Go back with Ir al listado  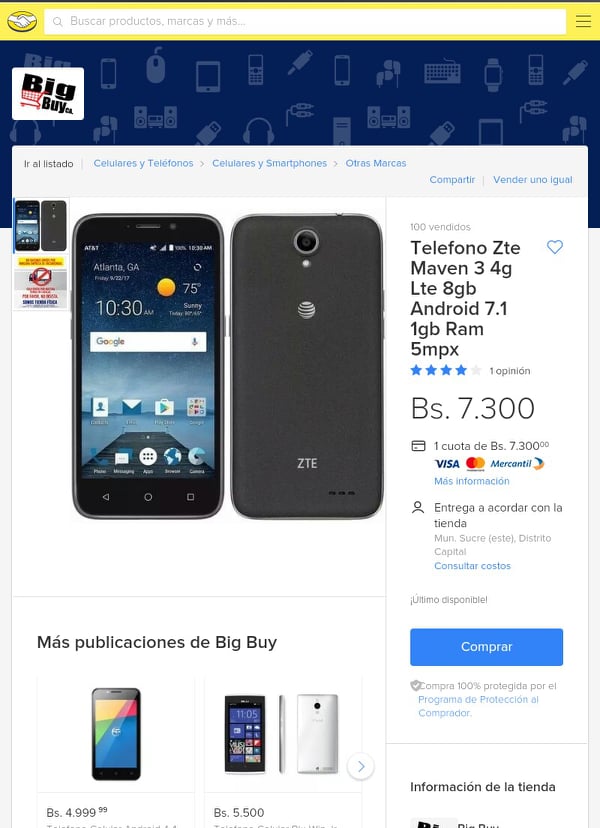click(x=49, y=164)
